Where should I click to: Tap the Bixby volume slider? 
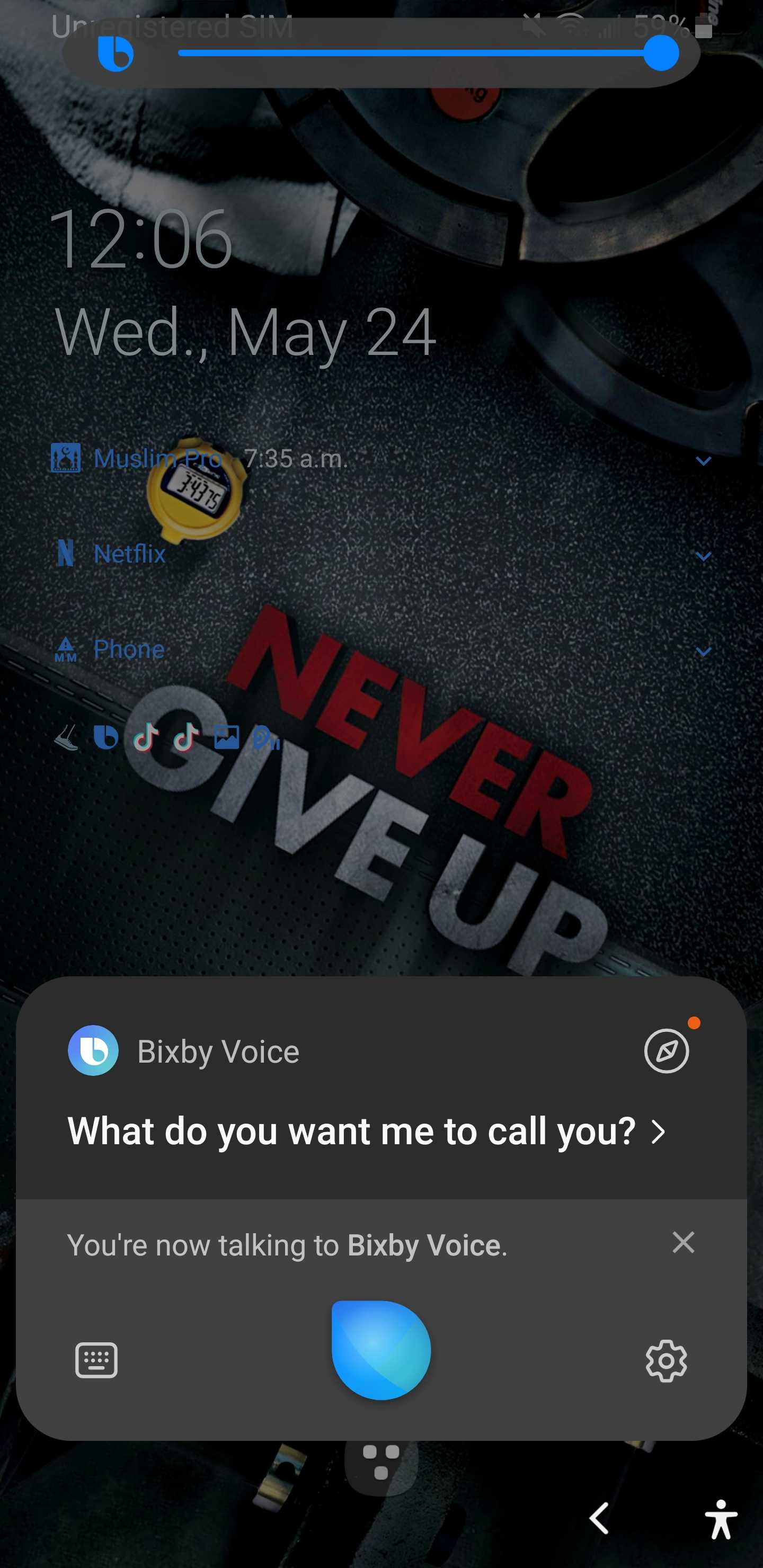(x=420, y=54)
